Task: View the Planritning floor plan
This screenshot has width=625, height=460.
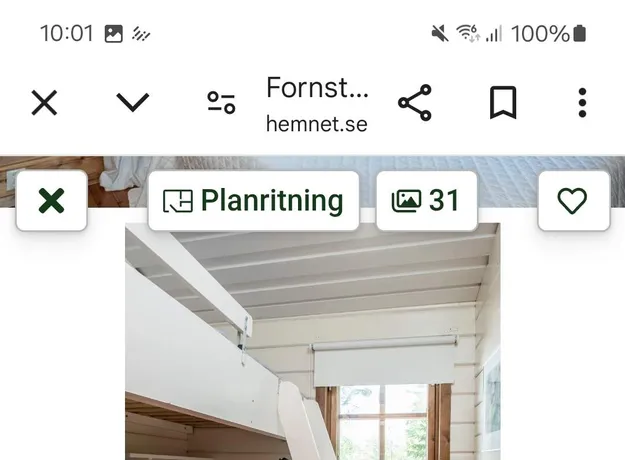Action: point(254,201)
